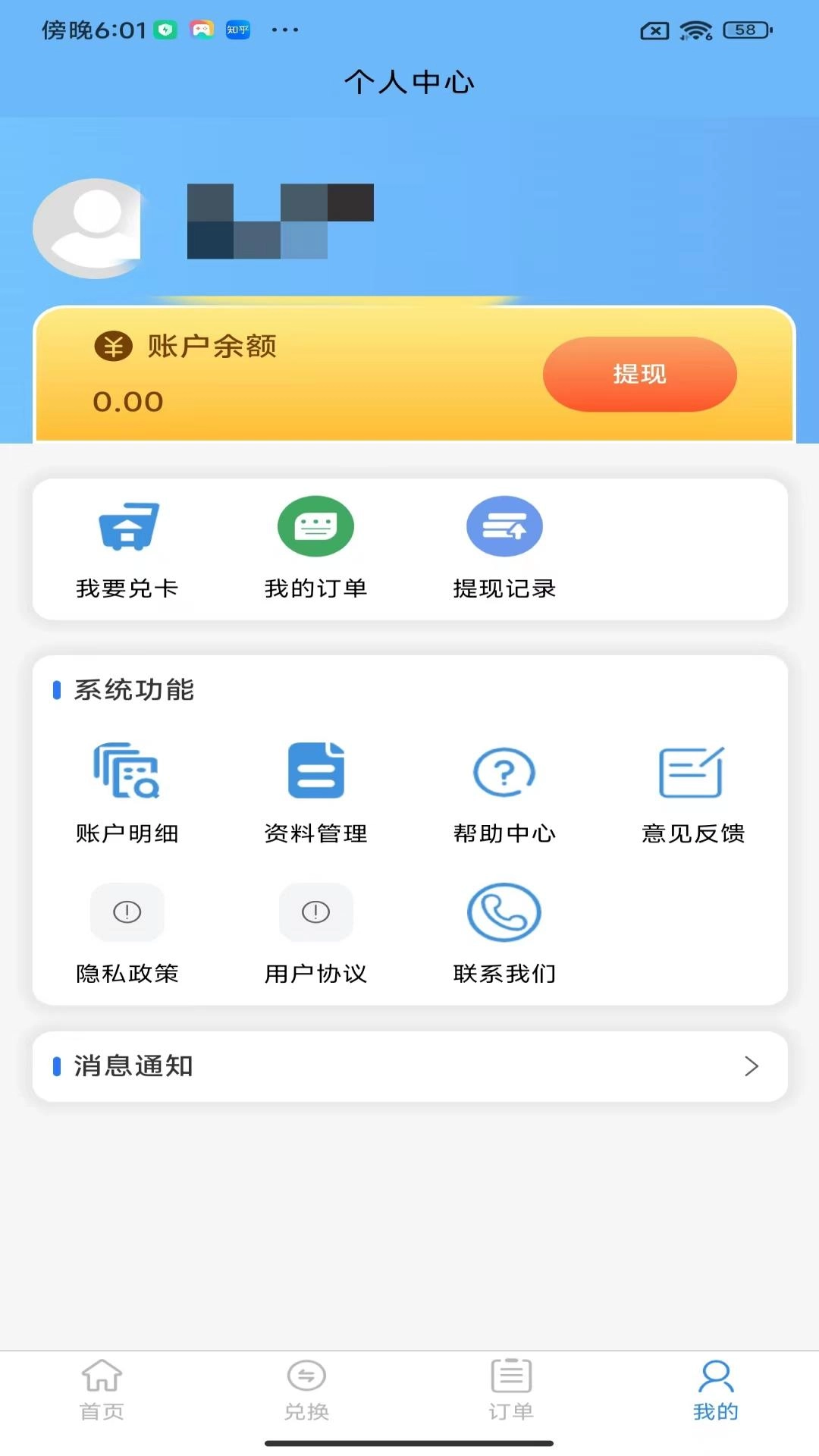Screen dimensions: 819x1456
Task: Tap the 0.00 balance amount
Action: [127, 402]
